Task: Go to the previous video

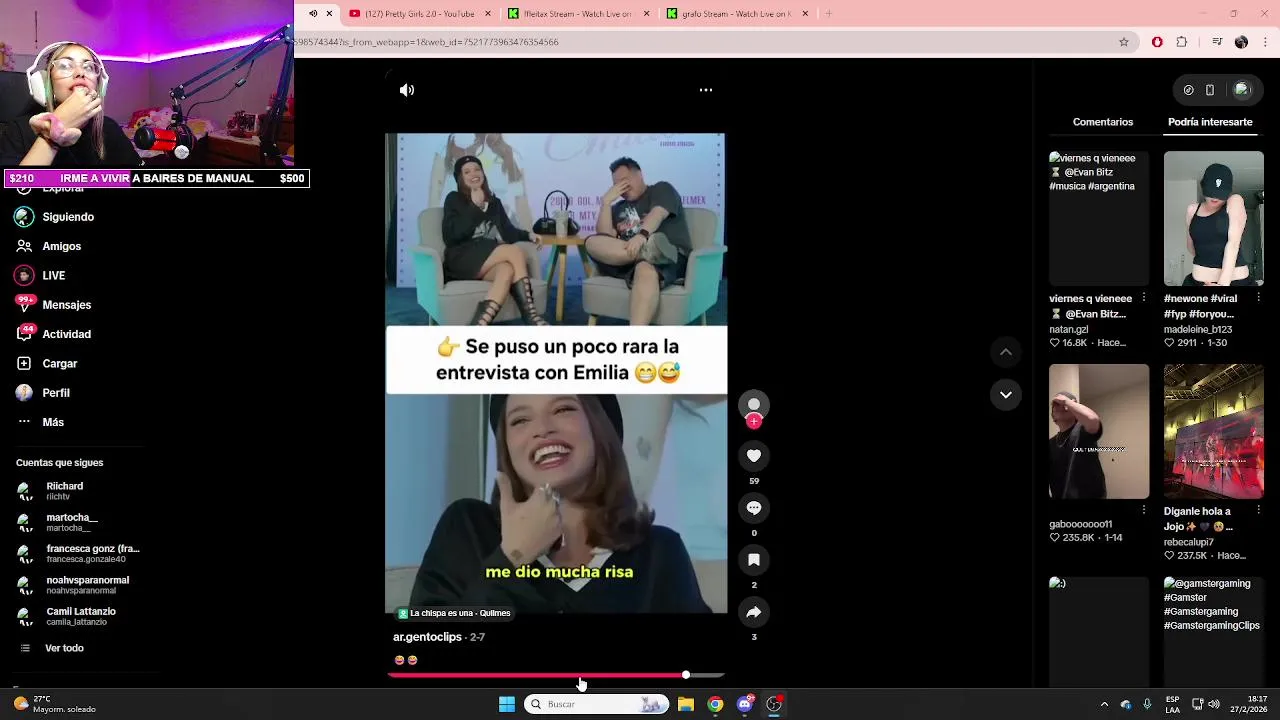Action: coord(1006,352)
